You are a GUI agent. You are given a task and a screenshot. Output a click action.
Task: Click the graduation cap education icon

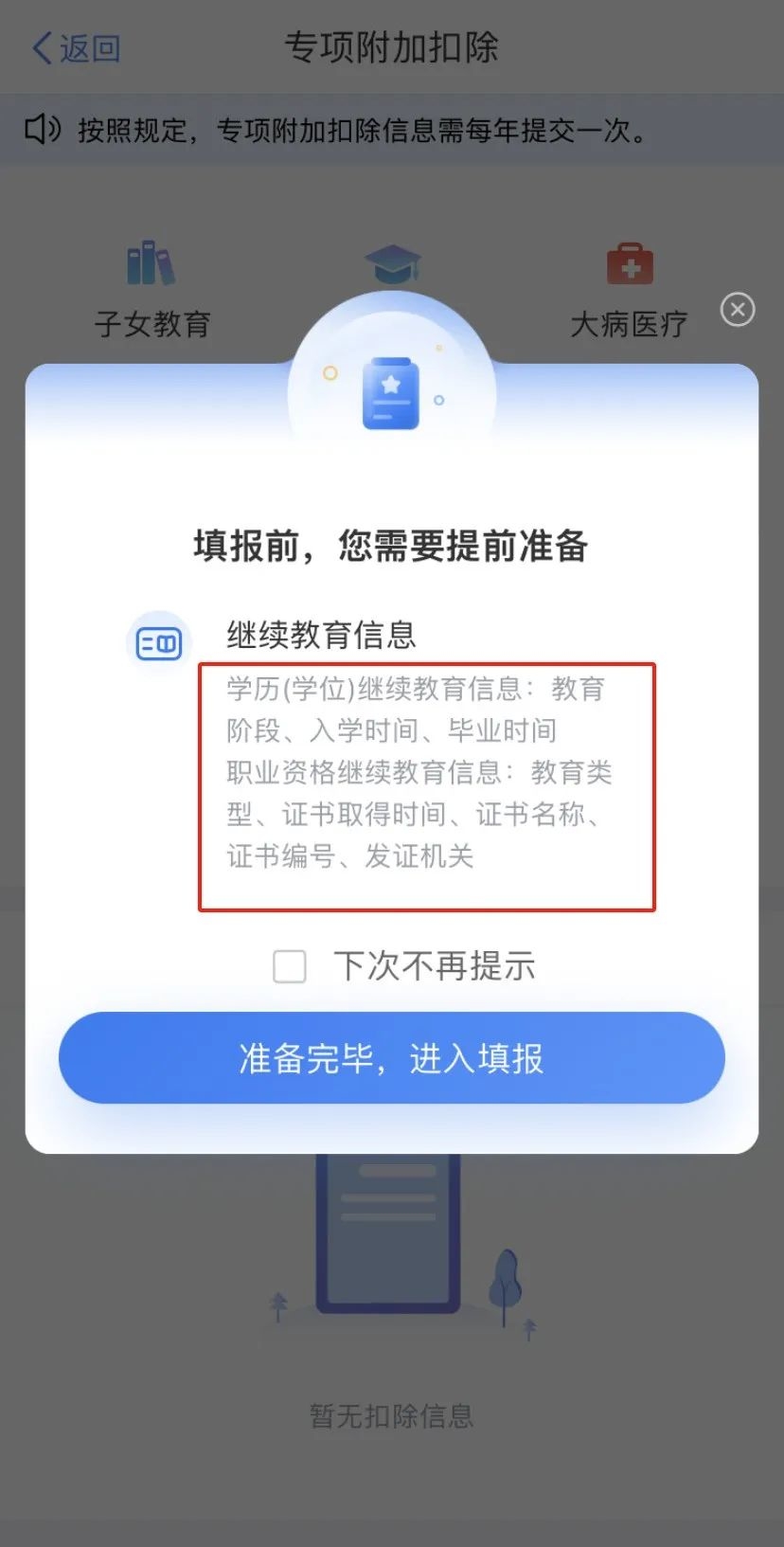pyautogui.click(x=392, y=262)
